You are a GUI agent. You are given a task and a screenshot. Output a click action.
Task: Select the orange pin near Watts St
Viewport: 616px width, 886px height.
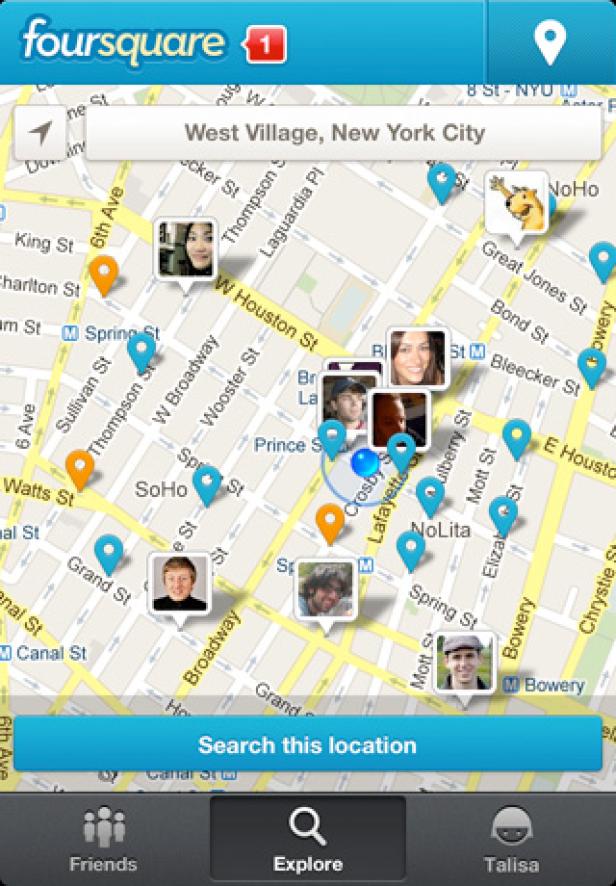[x=80, y=468]
